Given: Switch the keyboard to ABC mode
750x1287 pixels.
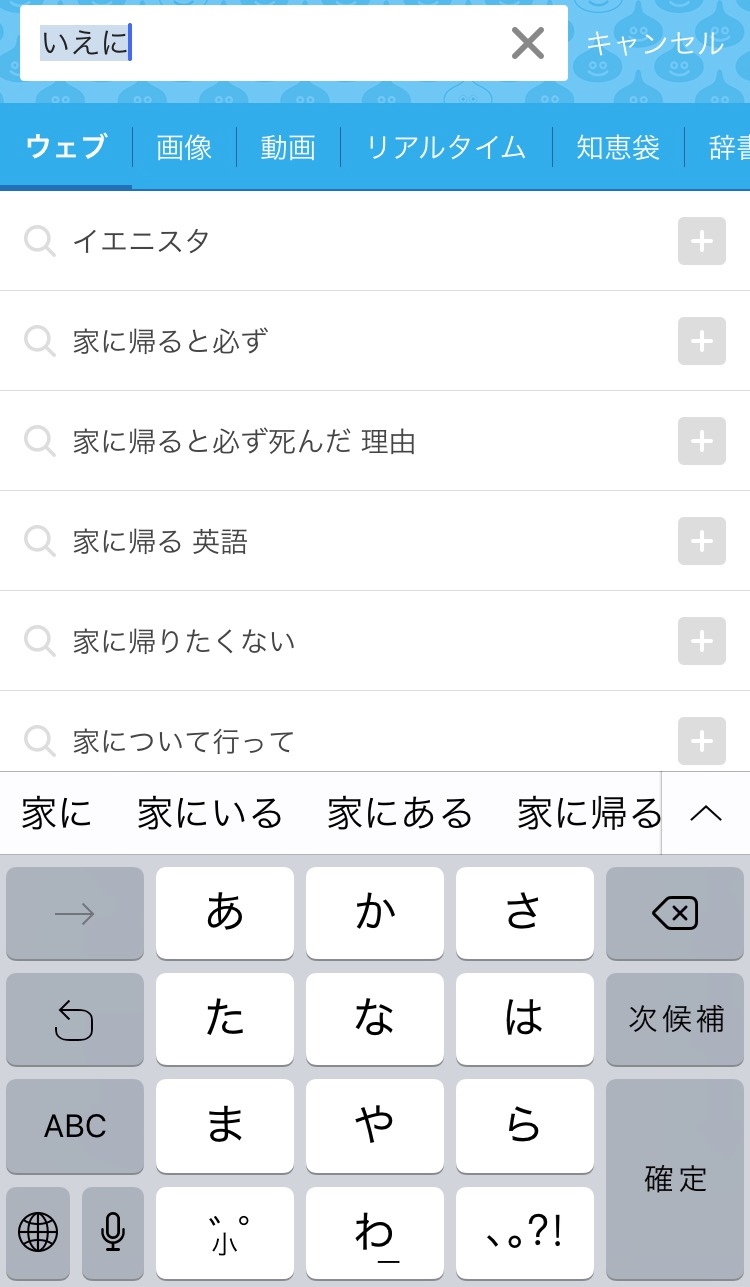Looking at the screenshot, I should [75, 1126].
